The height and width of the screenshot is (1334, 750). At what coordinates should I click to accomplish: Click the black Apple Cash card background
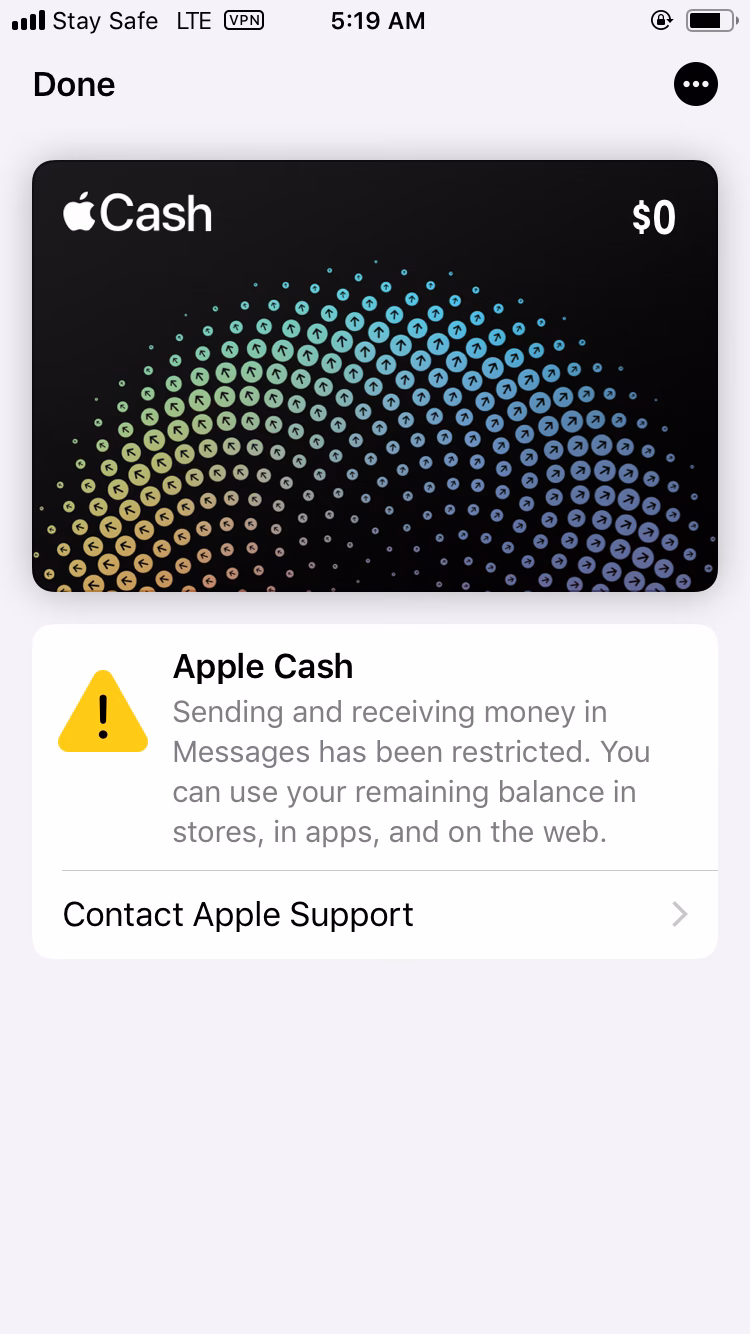(x=375, y=375)
